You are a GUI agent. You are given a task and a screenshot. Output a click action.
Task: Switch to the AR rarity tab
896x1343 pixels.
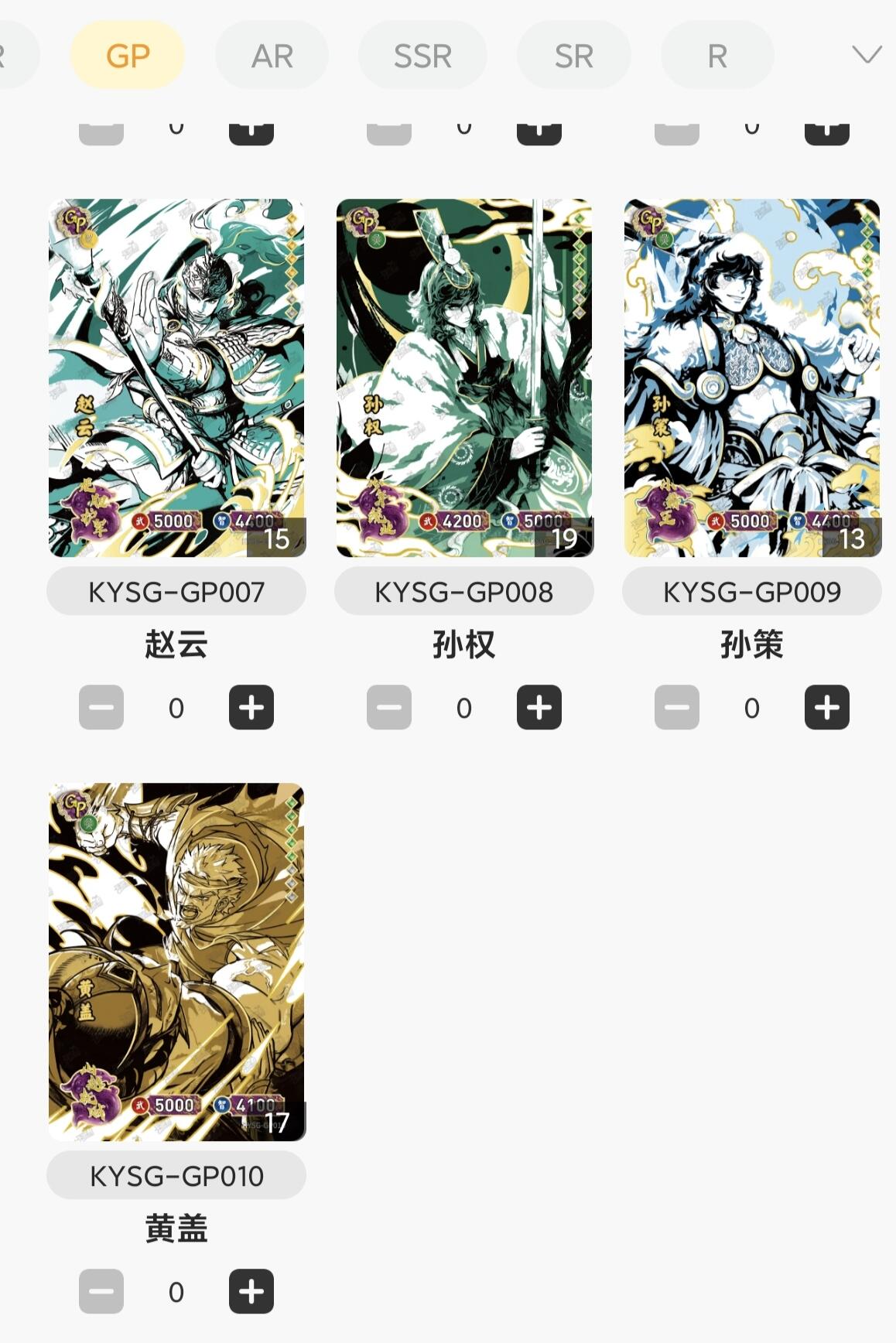click(x=272, y=56)
